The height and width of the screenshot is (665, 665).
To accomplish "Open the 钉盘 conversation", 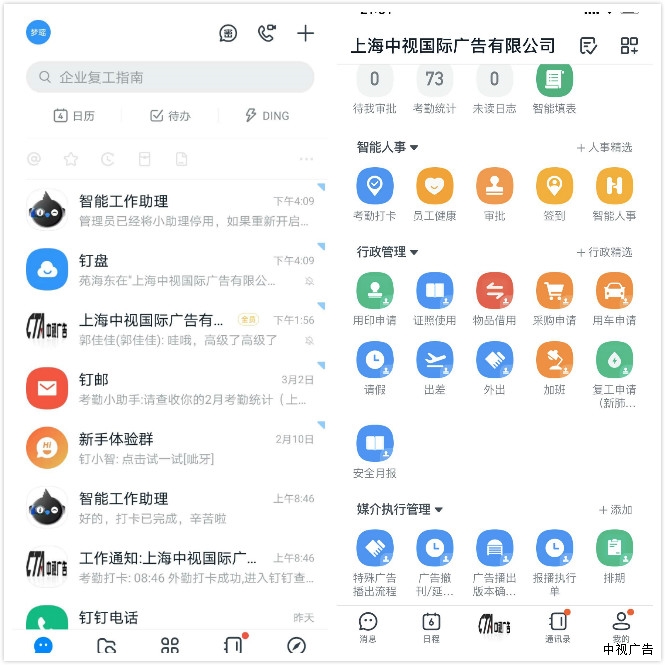I will [170, 269].
